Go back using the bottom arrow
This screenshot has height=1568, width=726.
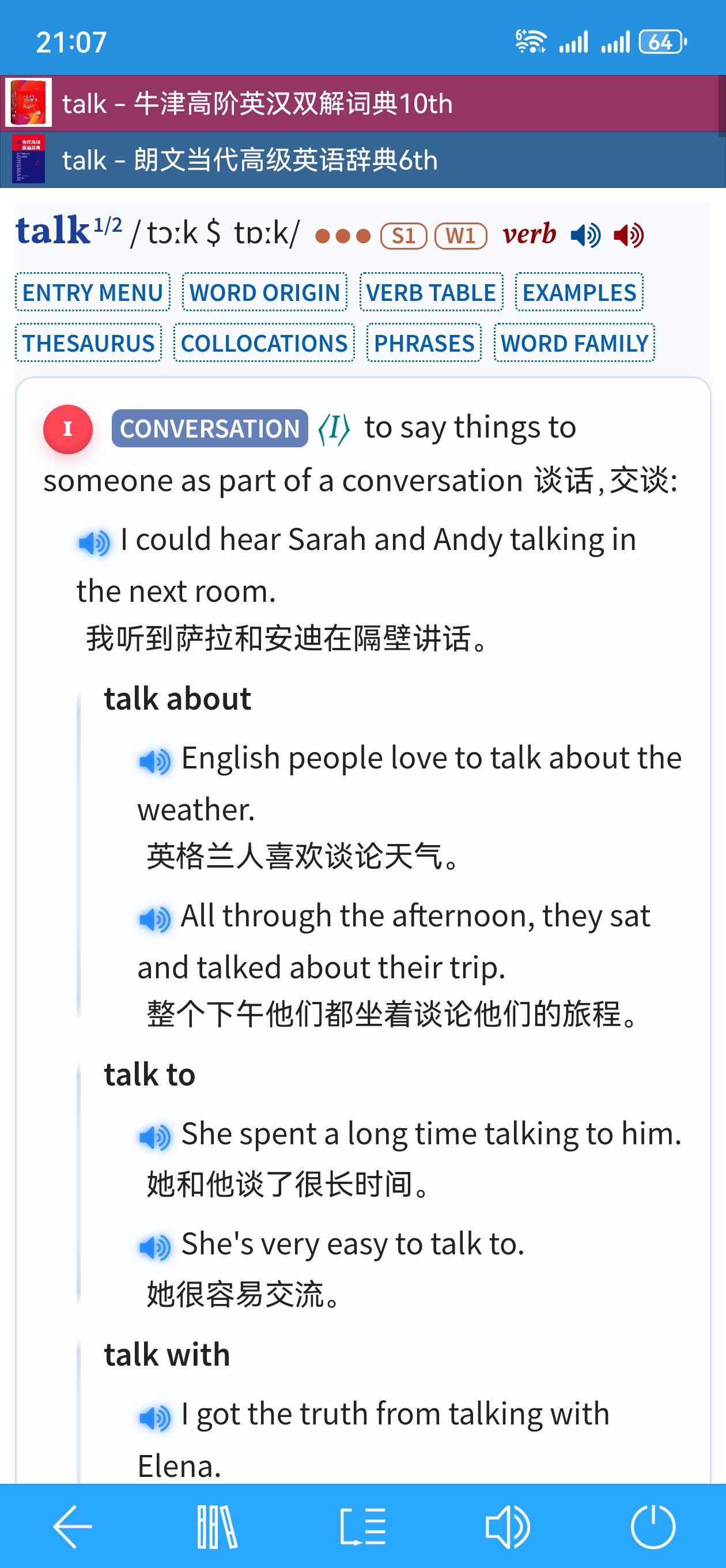point(73,1526)
